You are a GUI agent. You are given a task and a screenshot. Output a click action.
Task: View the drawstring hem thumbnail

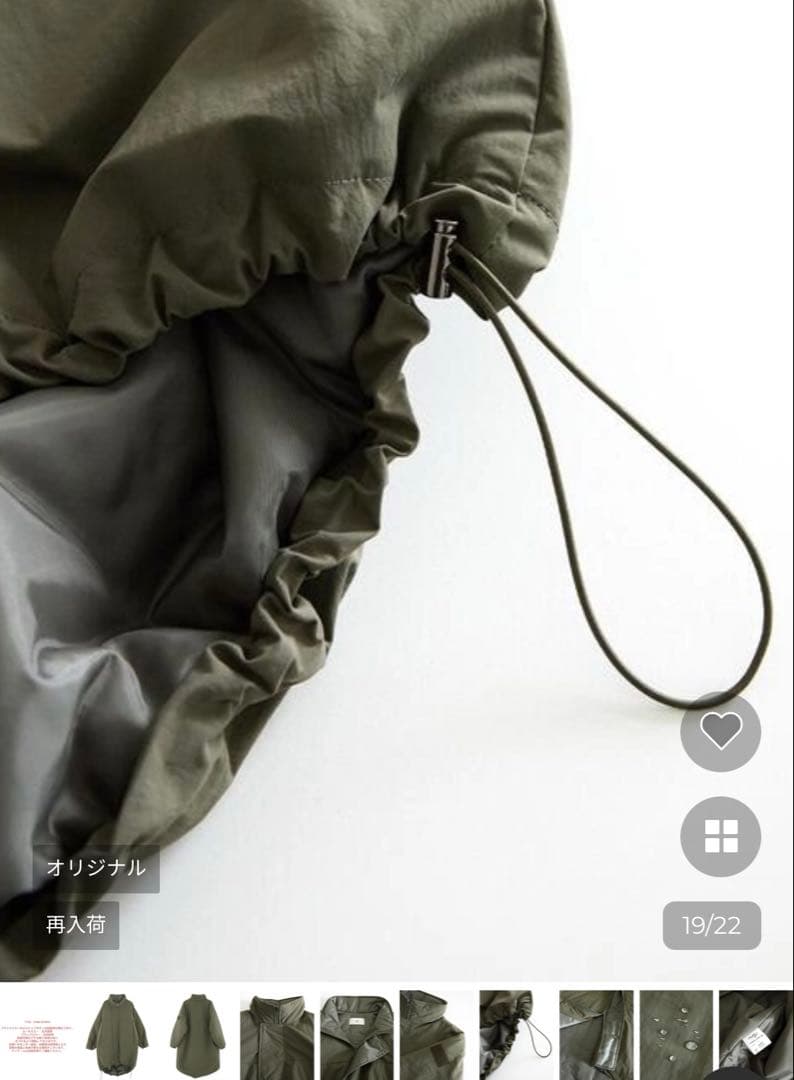(516, 1035)
